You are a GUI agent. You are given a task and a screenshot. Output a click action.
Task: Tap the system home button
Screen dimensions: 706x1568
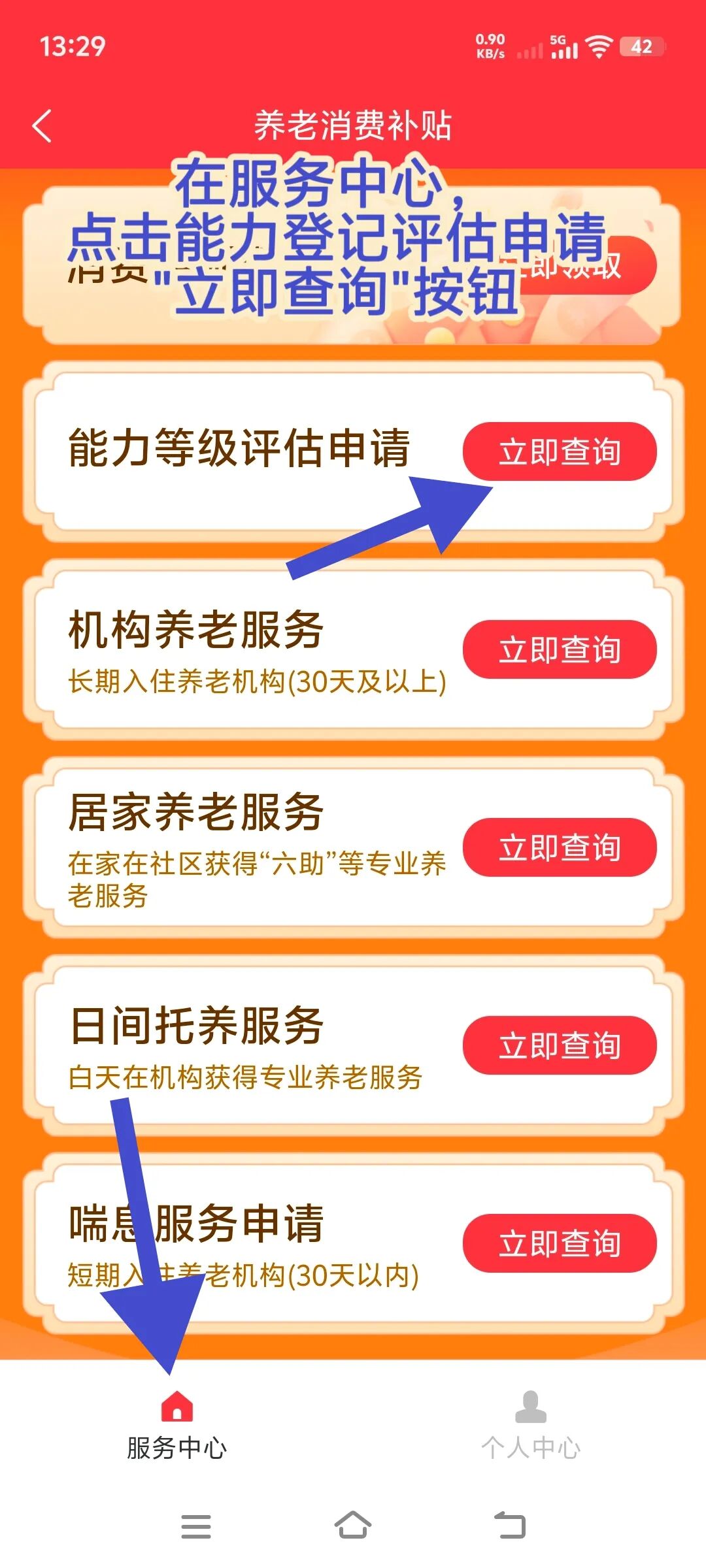(353, 1526)
